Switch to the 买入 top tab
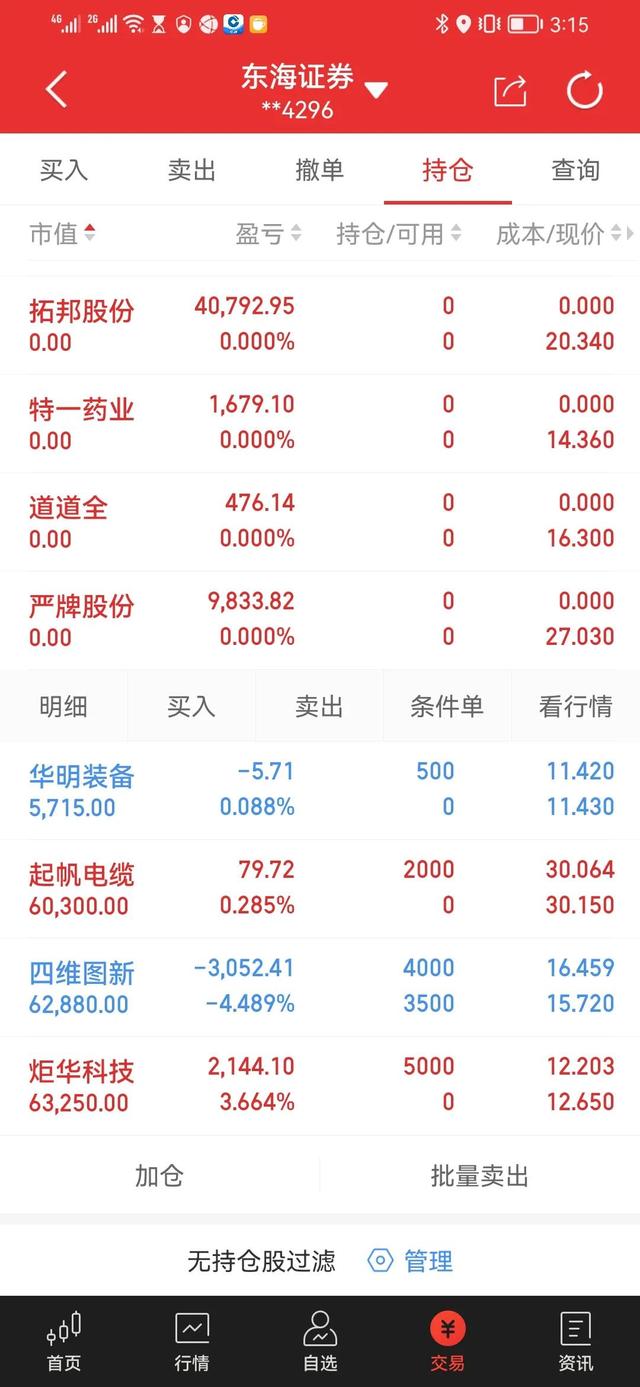The width and height of the screenshot is (640, 1387). point(64,170)
